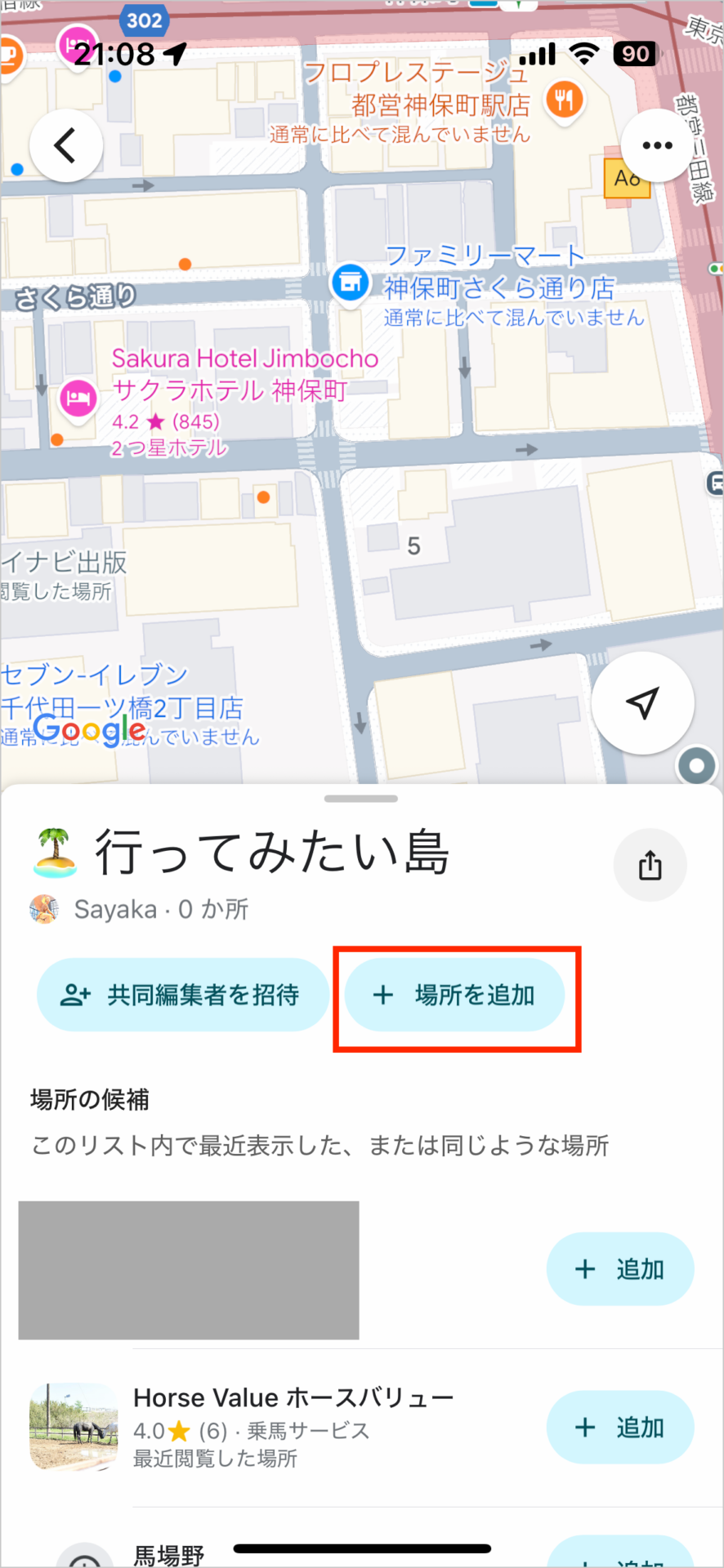
Task: Center map on my location
Action: pos(643,703)
